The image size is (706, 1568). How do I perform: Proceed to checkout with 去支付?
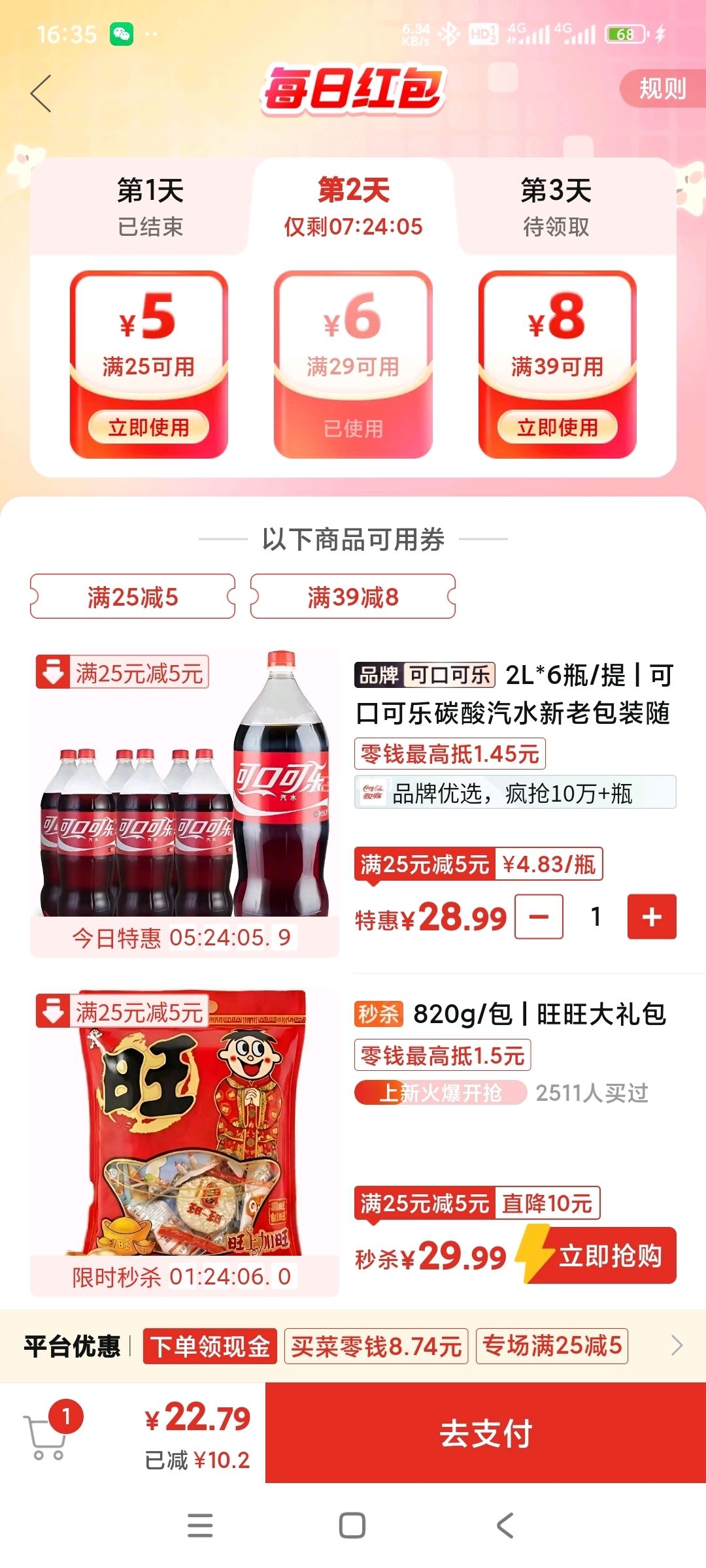485,1433
